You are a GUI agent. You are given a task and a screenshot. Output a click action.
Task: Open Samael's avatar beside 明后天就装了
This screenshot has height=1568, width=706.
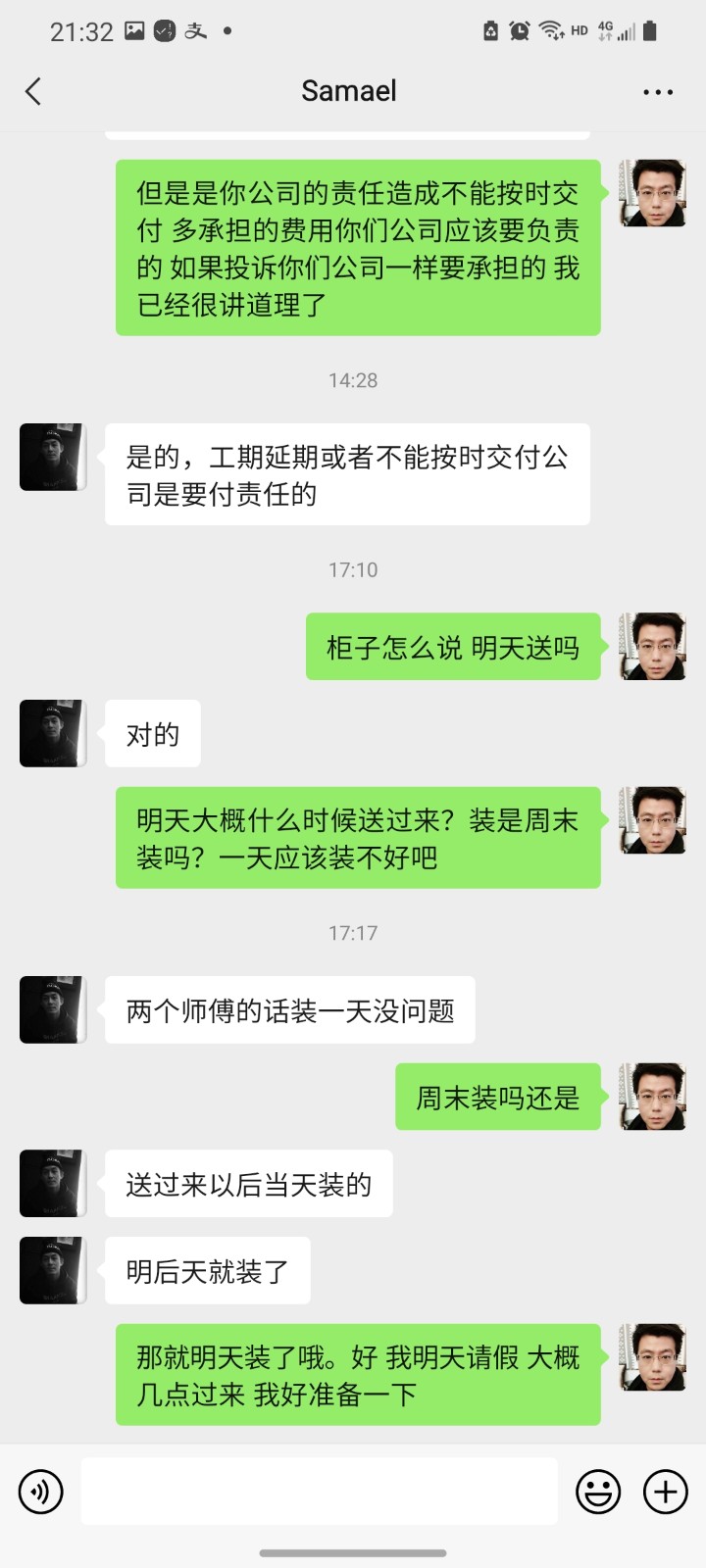click(x=52, y=1270)
